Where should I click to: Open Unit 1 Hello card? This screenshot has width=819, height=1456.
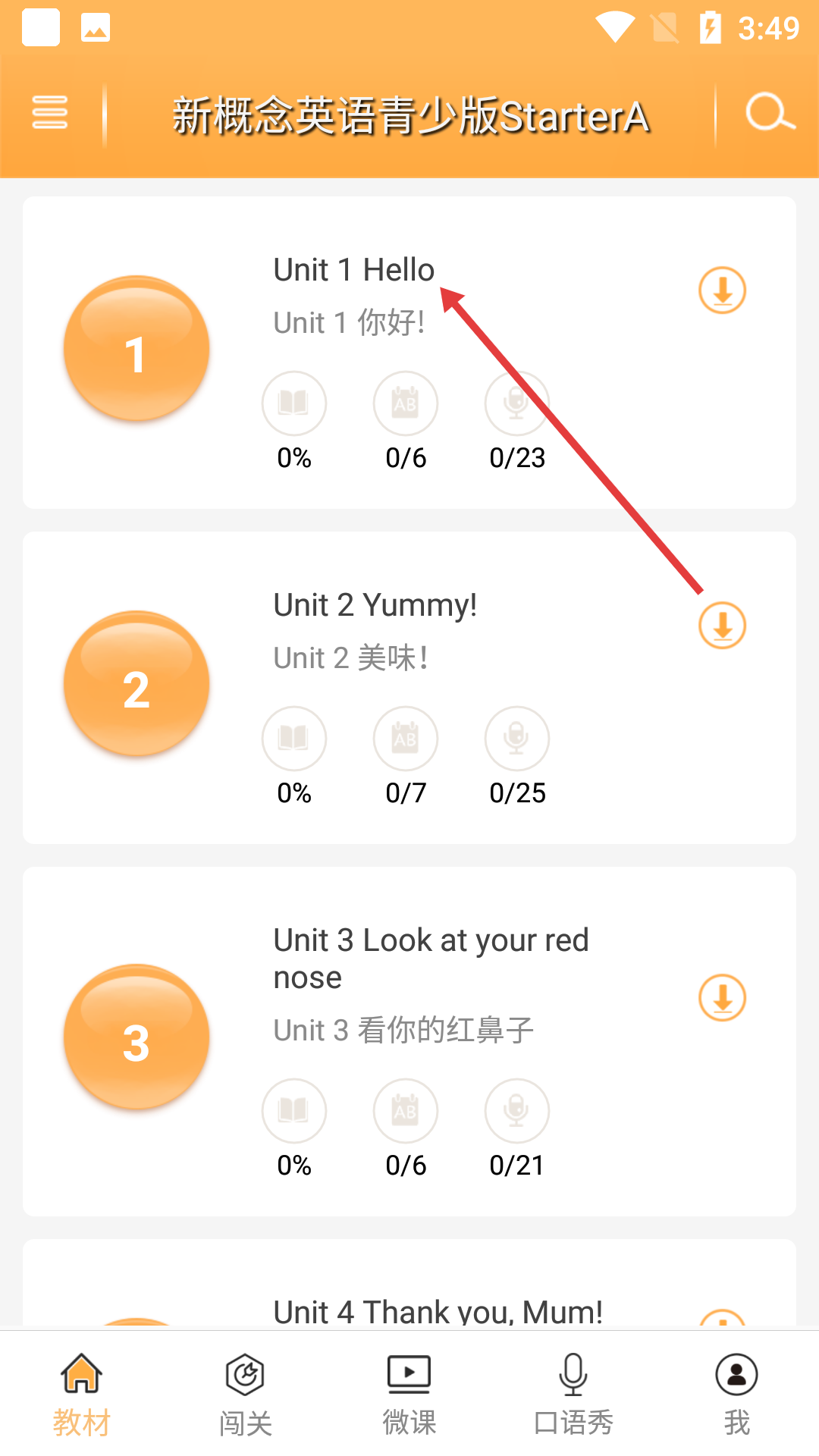point(409,353)
